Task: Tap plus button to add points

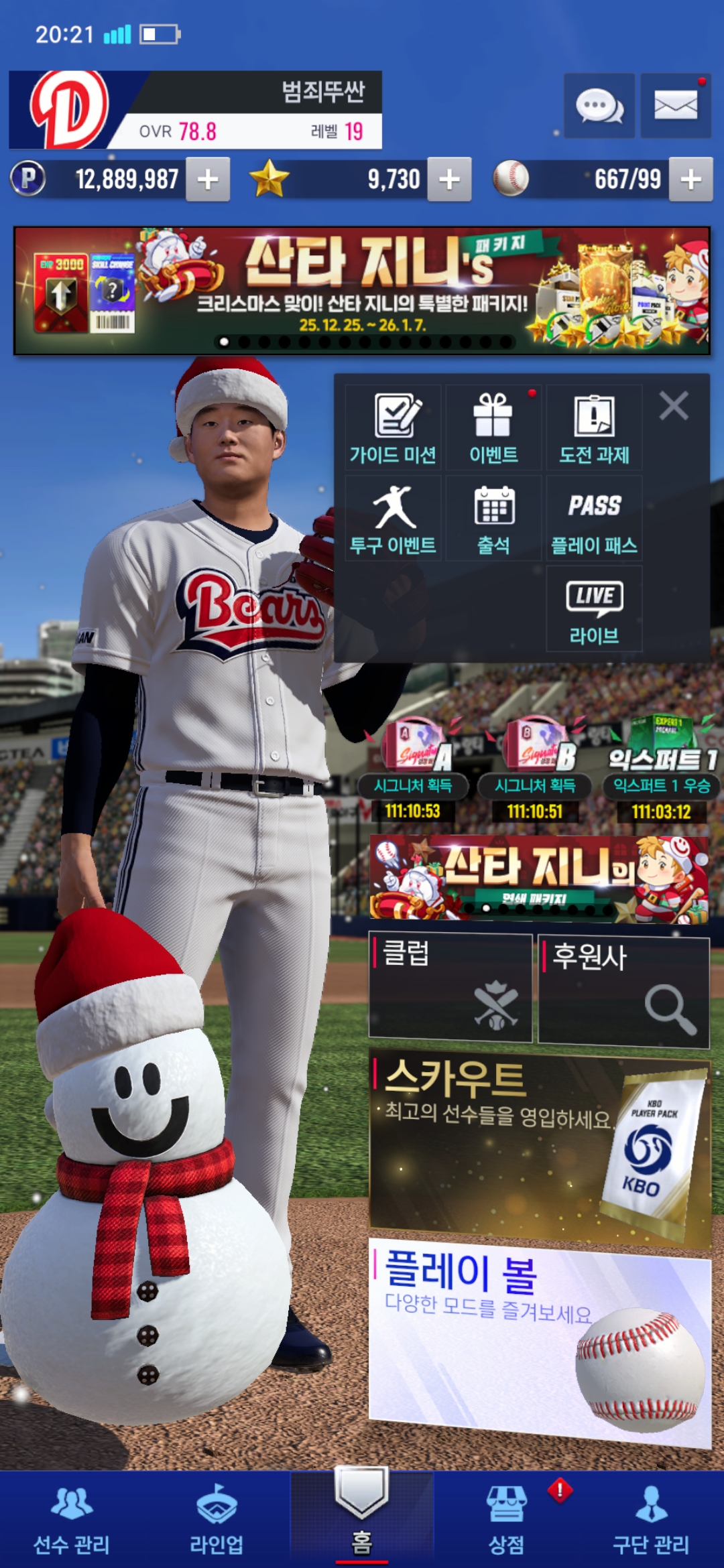Action: click(x=208, y=180)
